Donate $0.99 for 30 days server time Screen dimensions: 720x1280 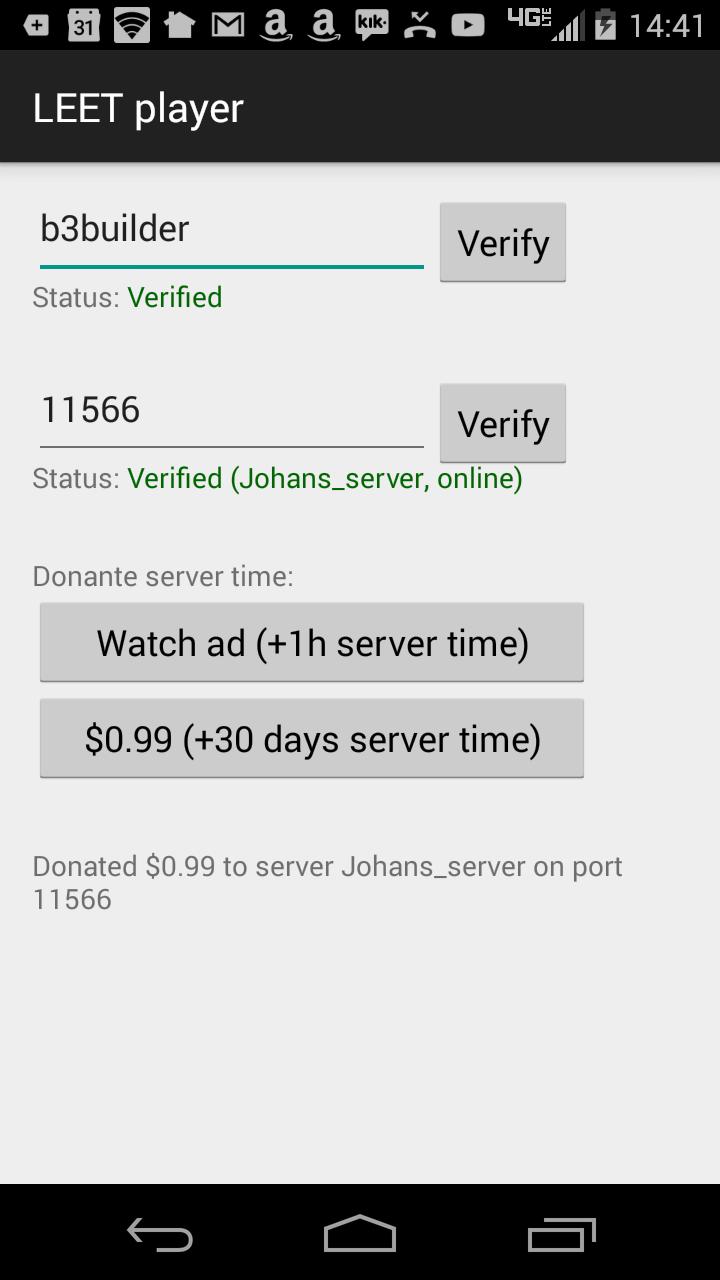[311, 739]
